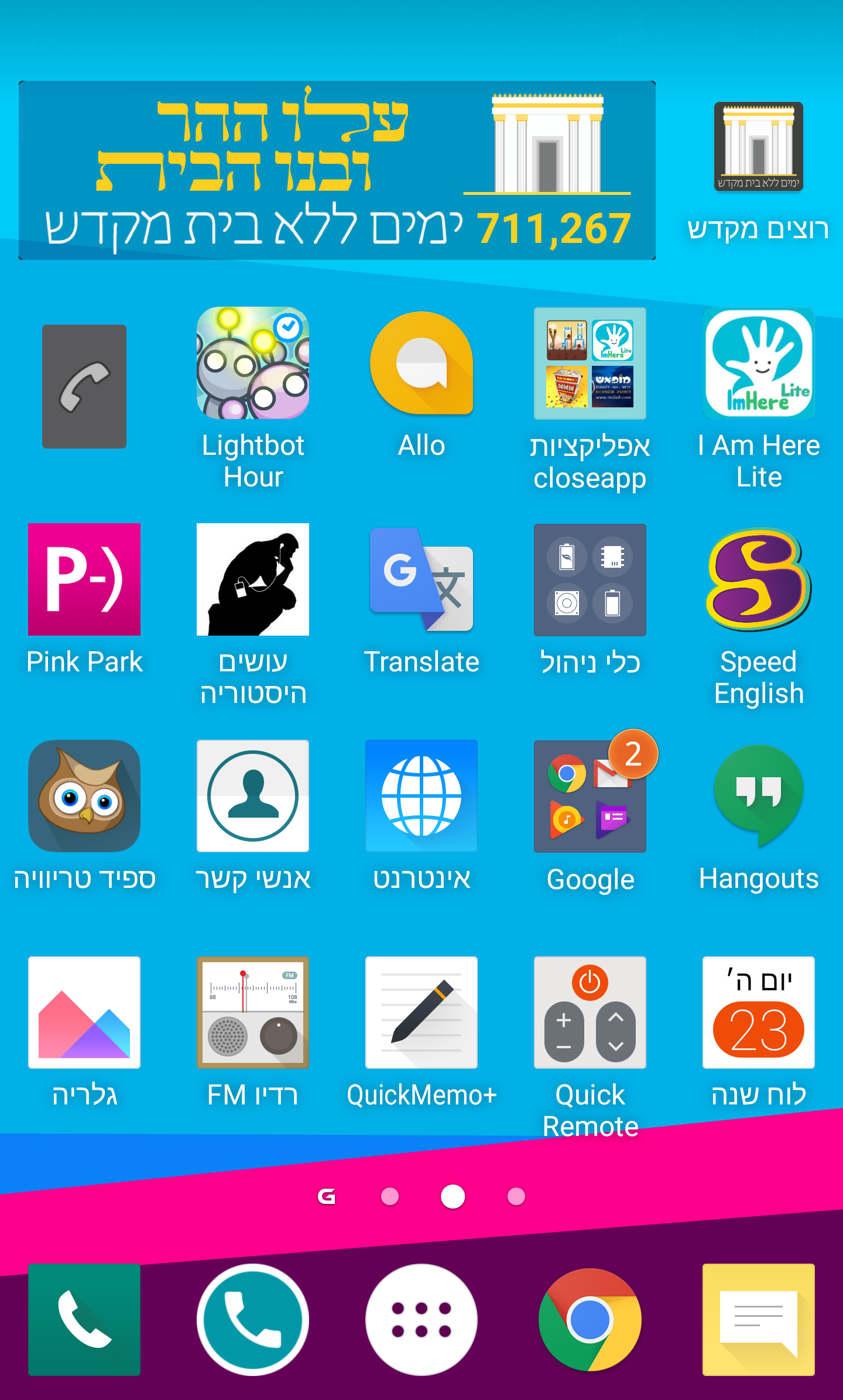Open the yellow messaging app in dock
The image size is (843, 1400).
point(759,1320)
